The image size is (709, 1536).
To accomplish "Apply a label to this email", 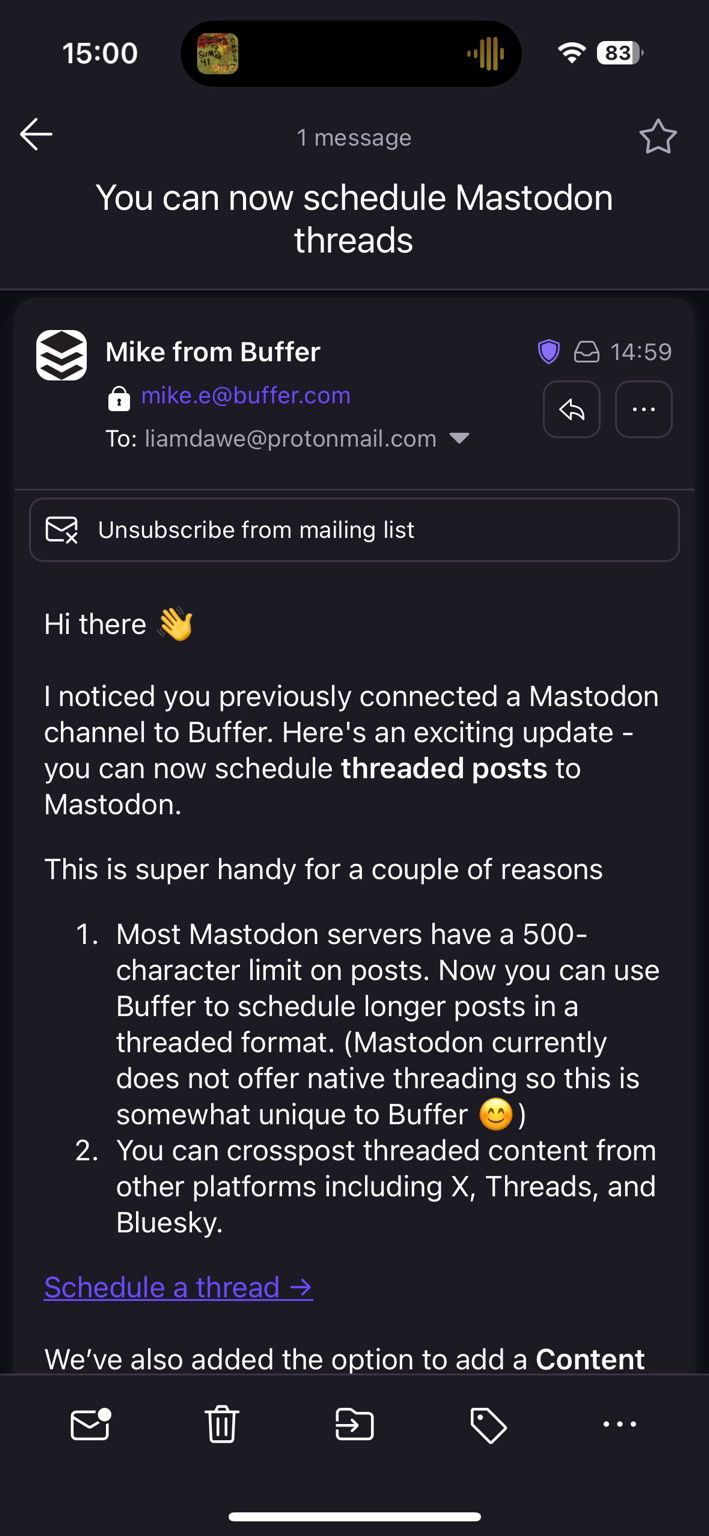I will 488,1424.
